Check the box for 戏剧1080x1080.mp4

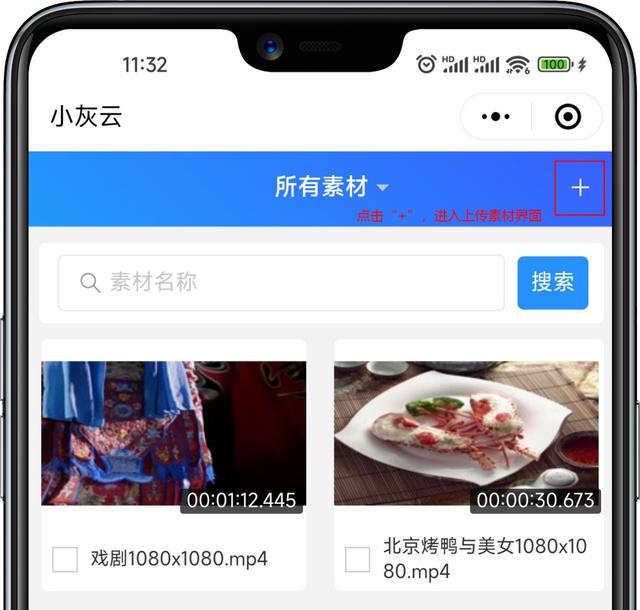point(65,559)
